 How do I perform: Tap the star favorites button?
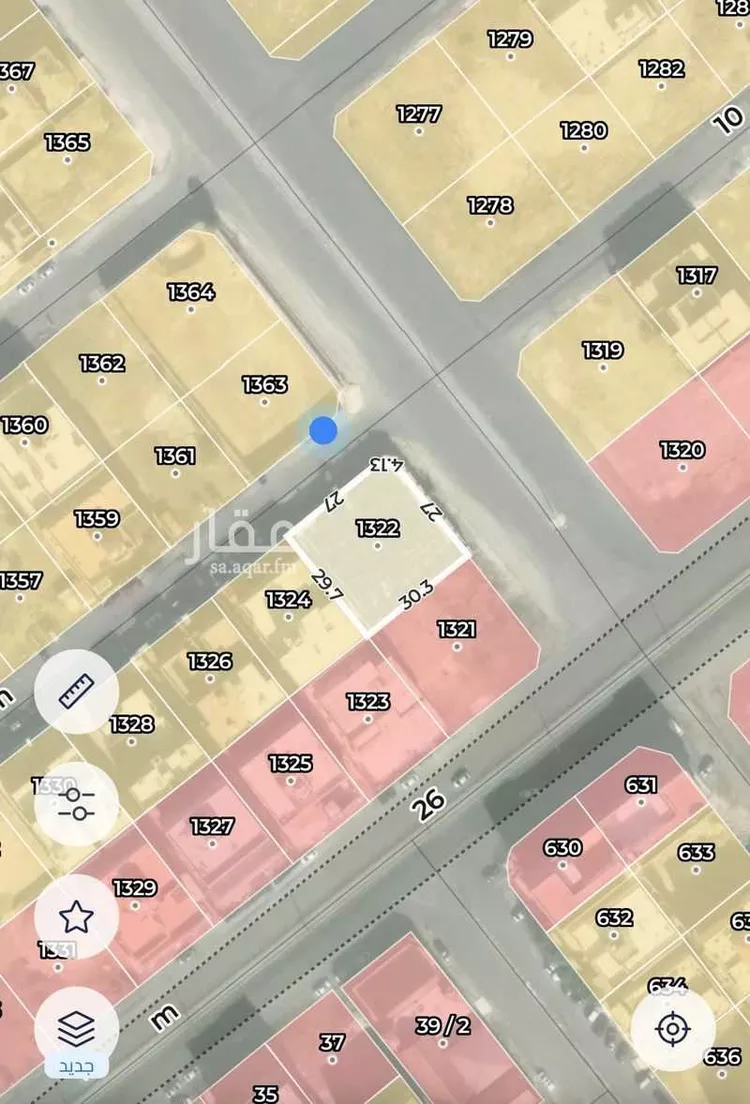(76, 916)
